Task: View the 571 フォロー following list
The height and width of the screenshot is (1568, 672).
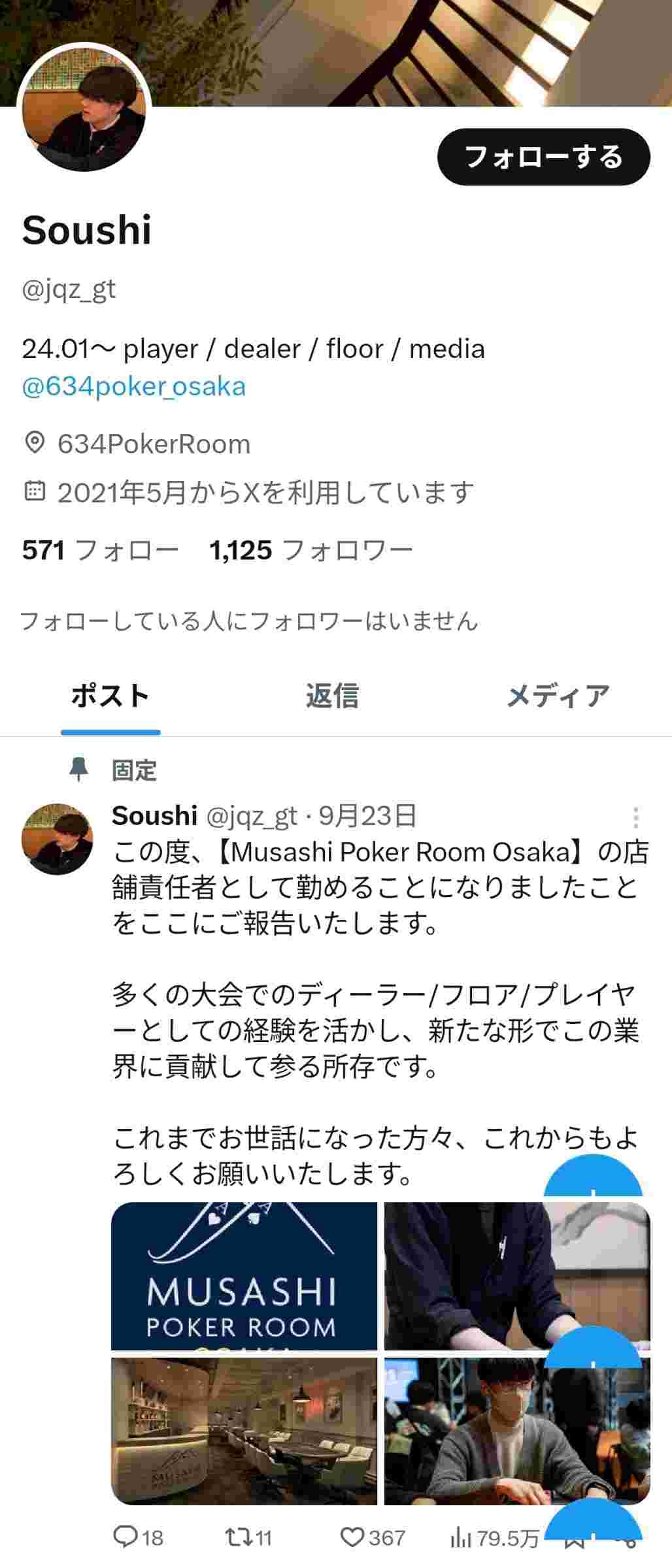Action: click(100, 550)
